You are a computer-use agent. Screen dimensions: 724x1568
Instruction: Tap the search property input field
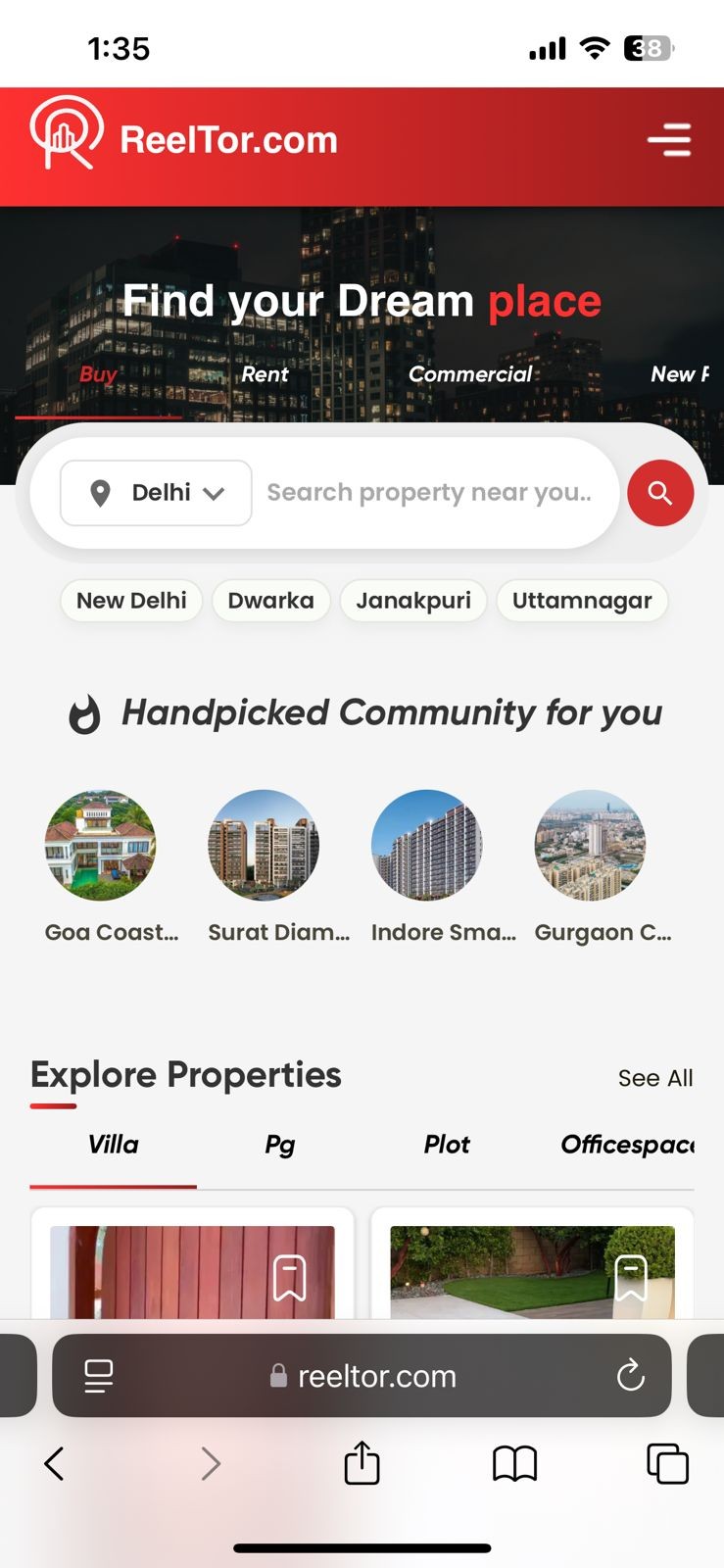429,493
